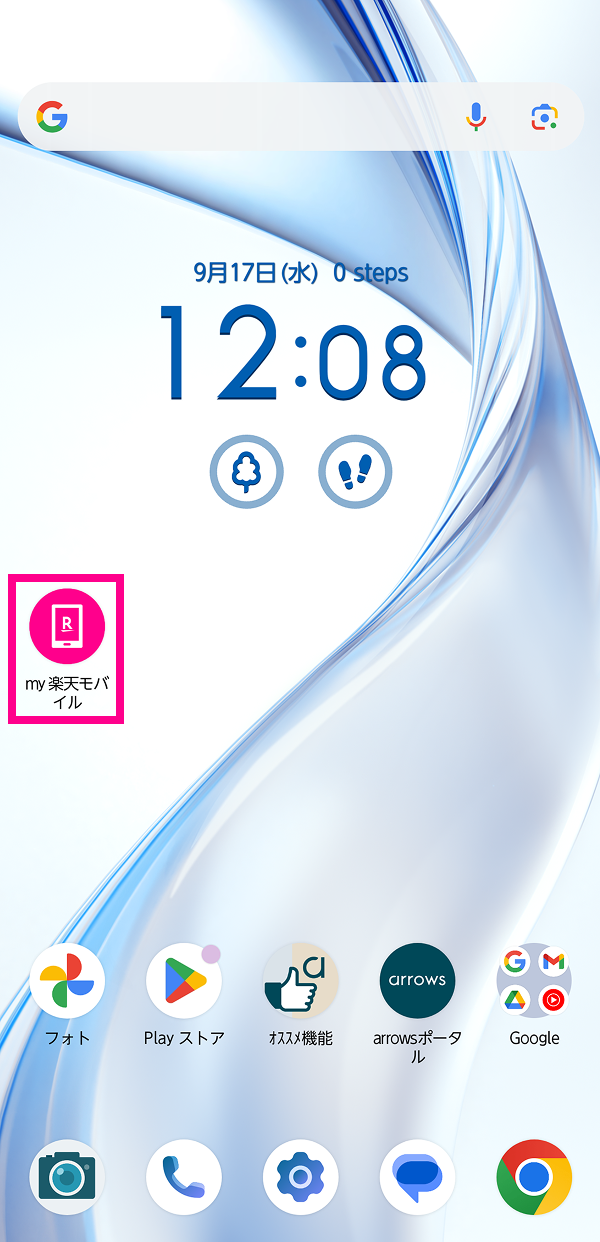Image resolution: width=600 pixels, height=1242 pixels.
Task: Open the Settings gear app
Action: click(300, 1177)
